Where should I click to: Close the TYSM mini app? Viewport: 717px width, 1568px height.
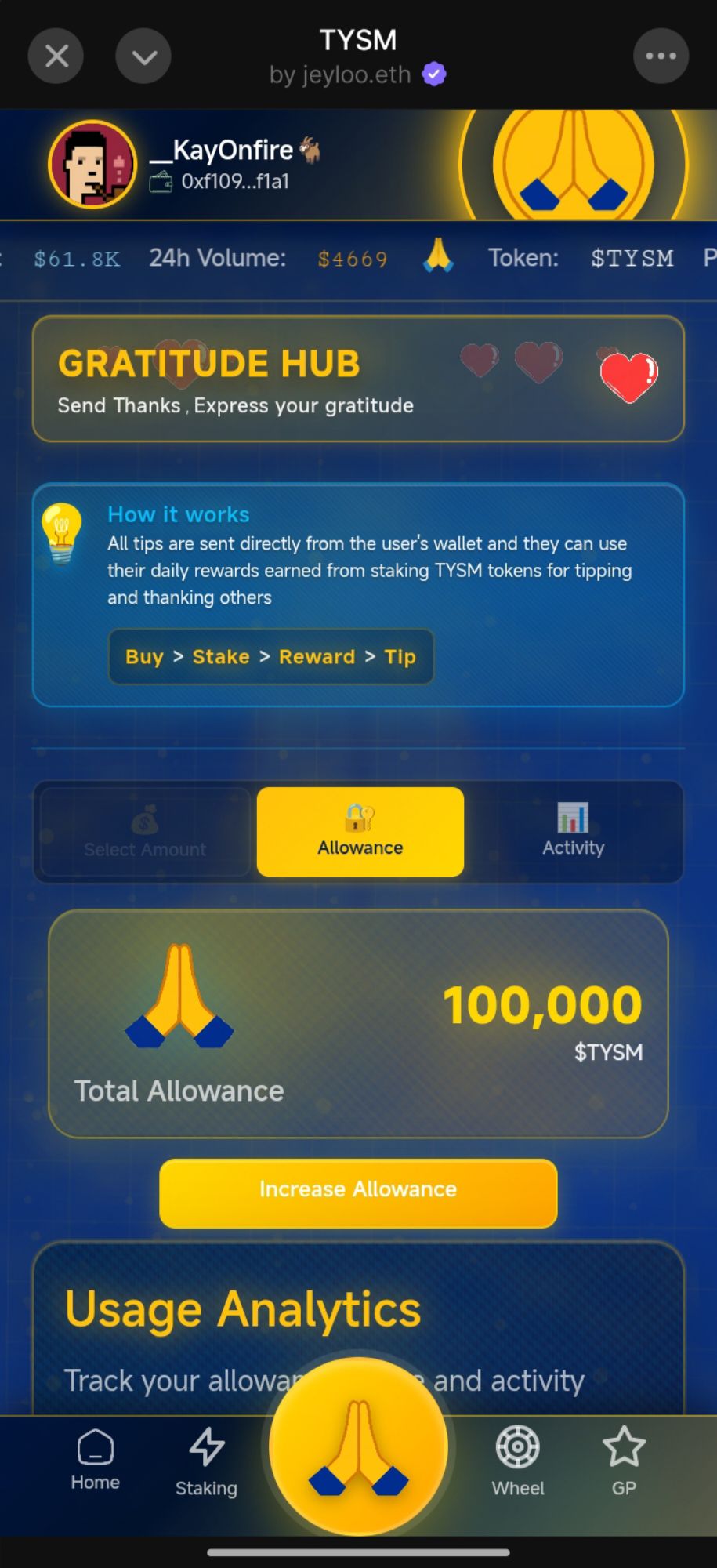click(56, 56)
